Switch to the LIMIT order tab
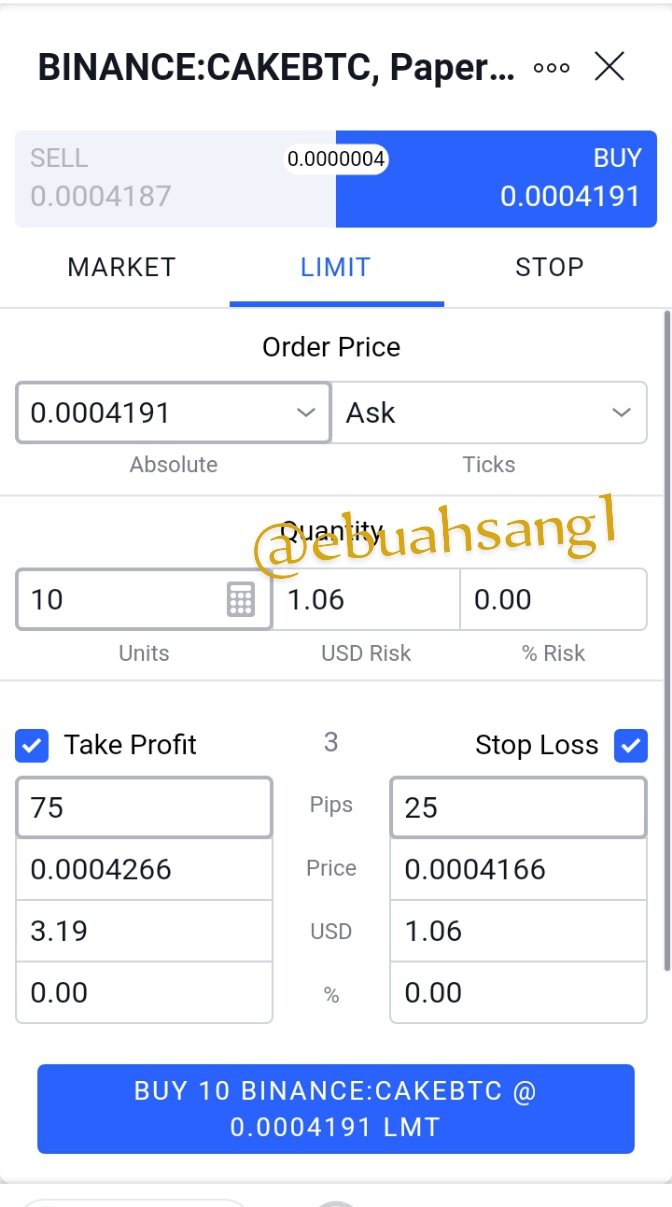Screen dimensions: 672x1207 point(336,268)
